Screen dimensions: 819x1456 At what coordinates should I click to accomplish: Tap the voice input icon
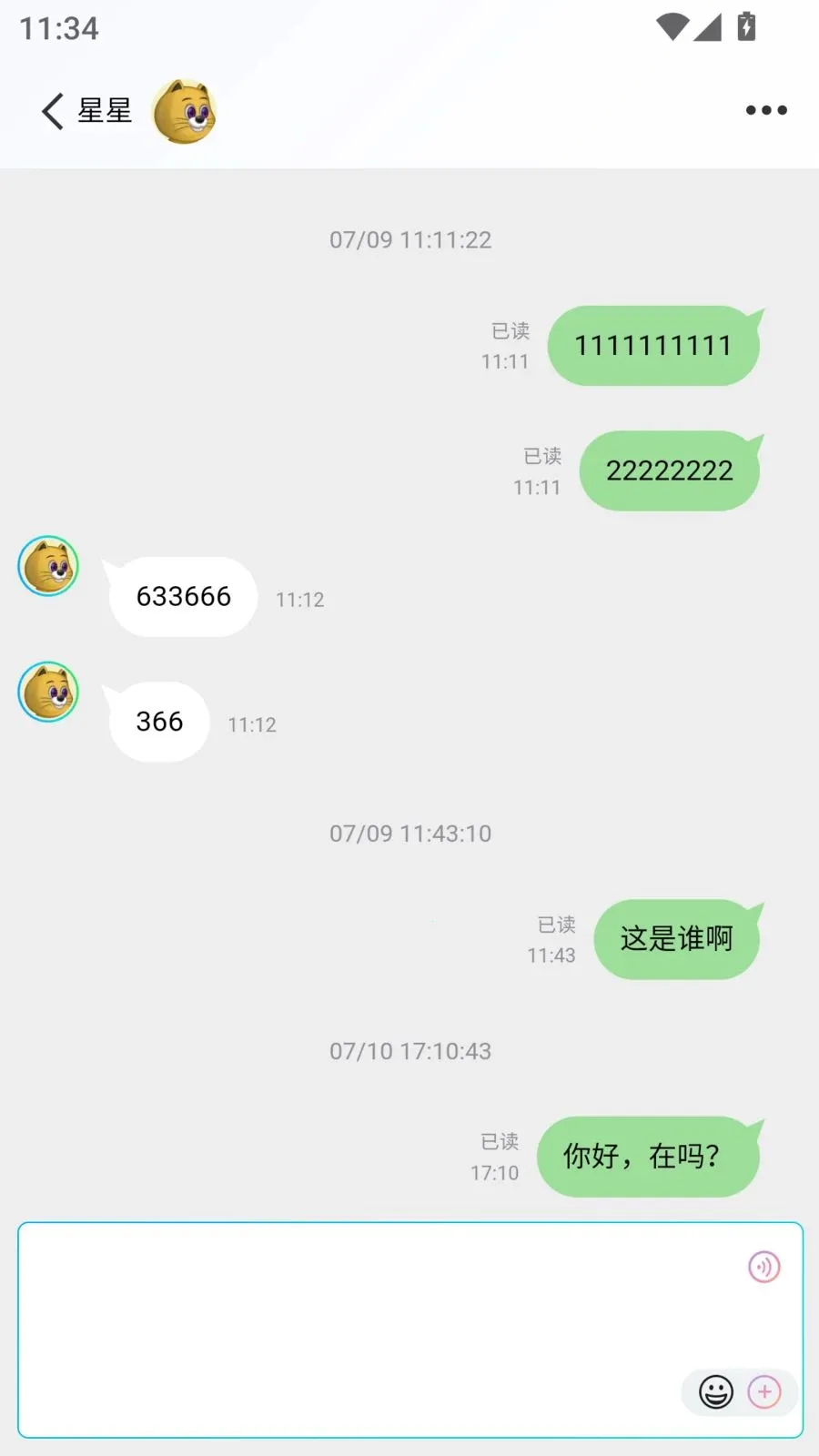point(764,1267)
